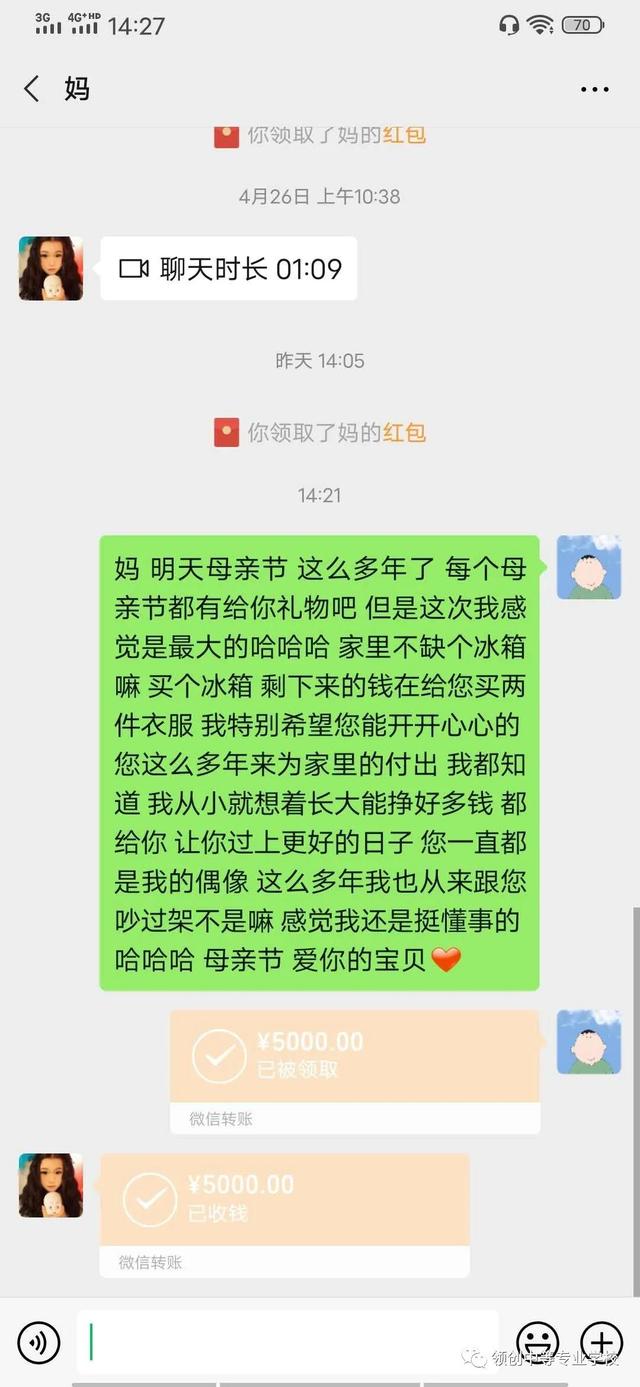Screen dimensions: 640x1387
Task: Go back from the chat with 妈
Action: (x=32, y=89)
